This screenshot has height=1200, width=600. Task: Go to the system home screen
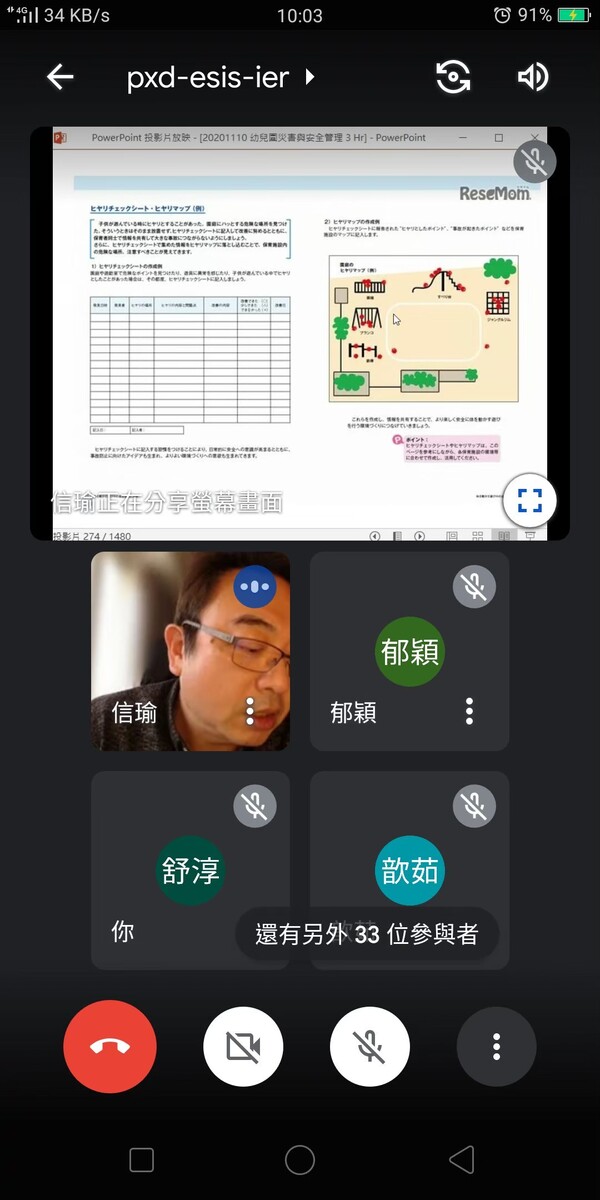click(300, 1159)
